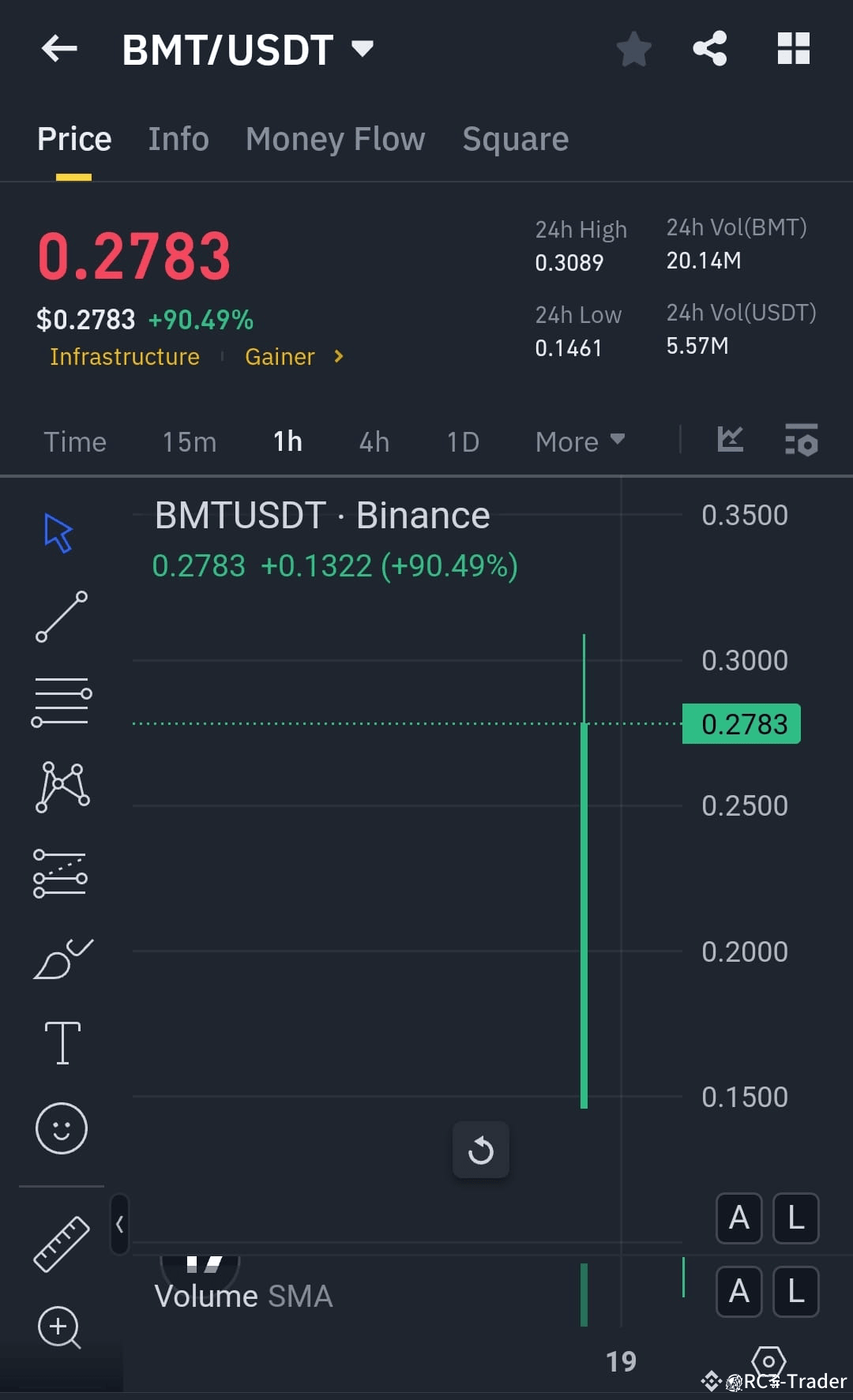
Task: Toggle the chart type view icon
Action: tap(729, 441)
